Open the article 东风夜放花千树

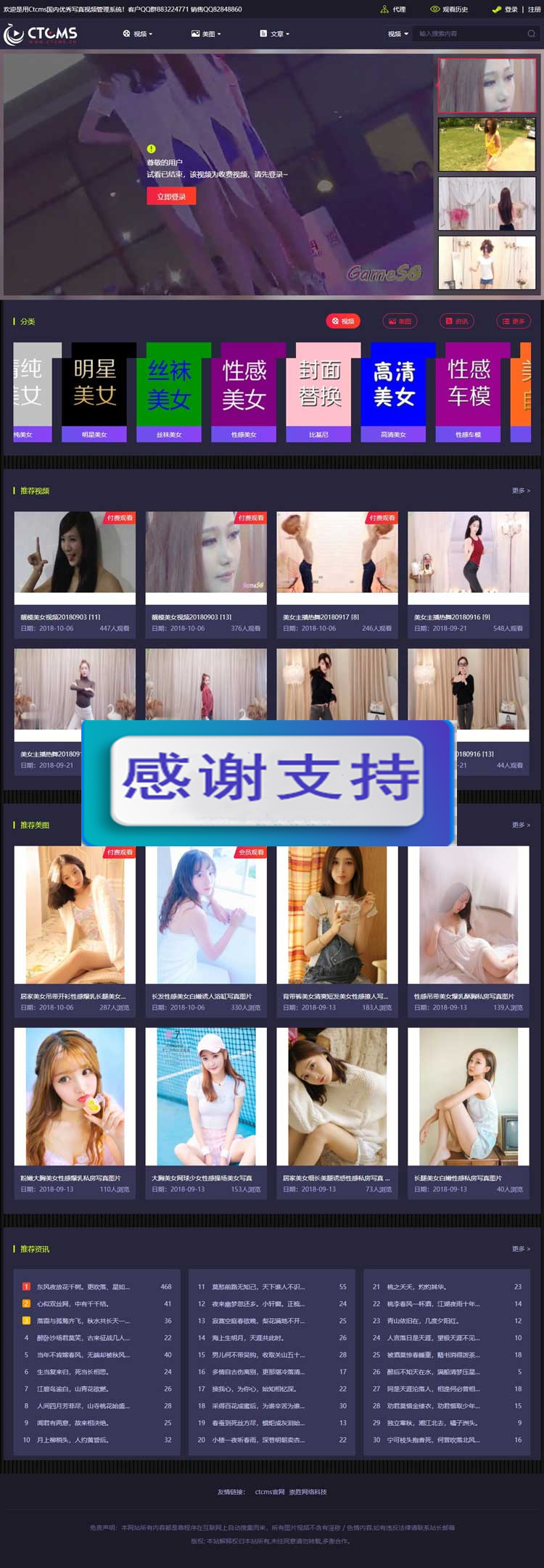83,1287
